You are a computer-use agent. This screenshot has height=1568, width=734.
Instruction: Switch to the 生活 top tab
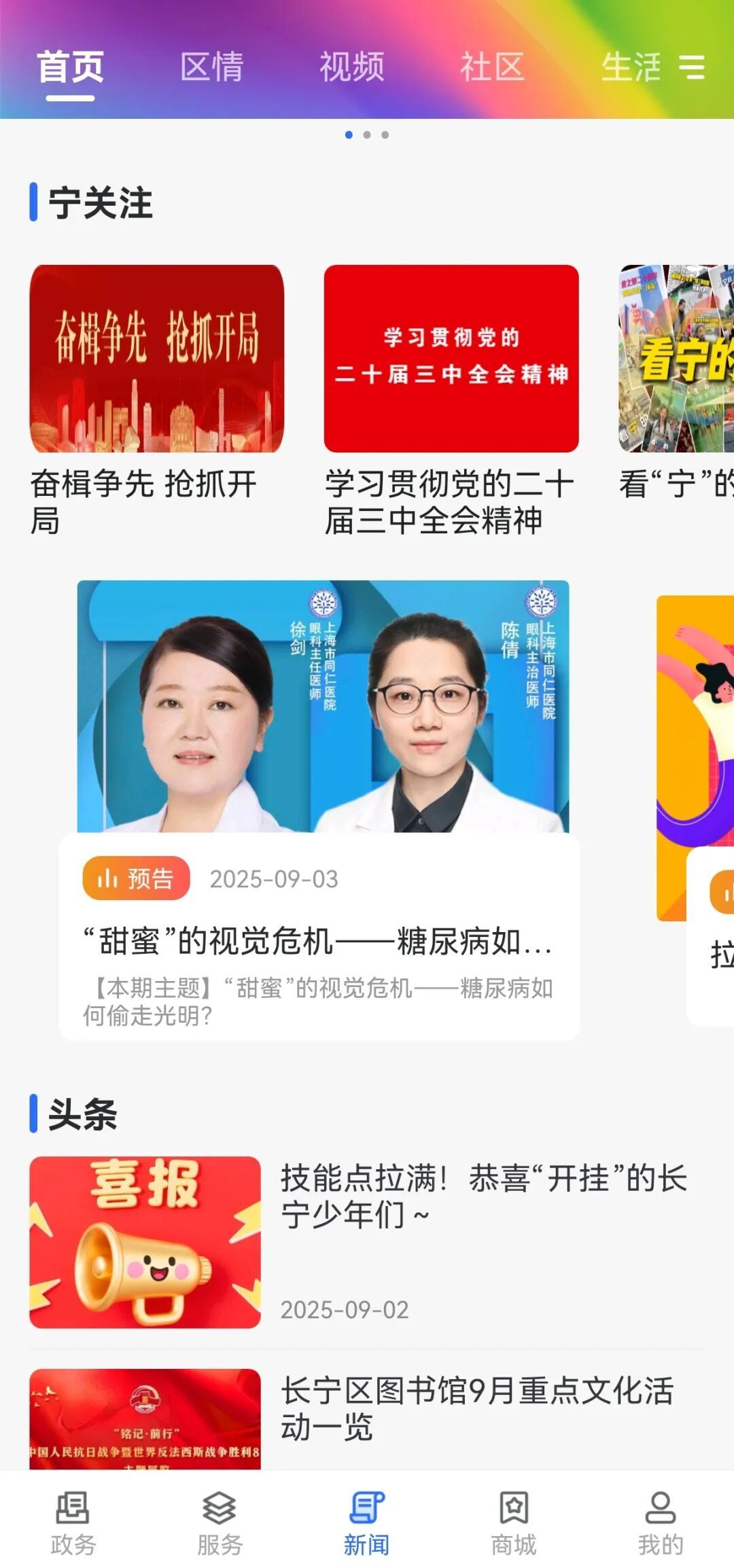click(x=631, y=67)
